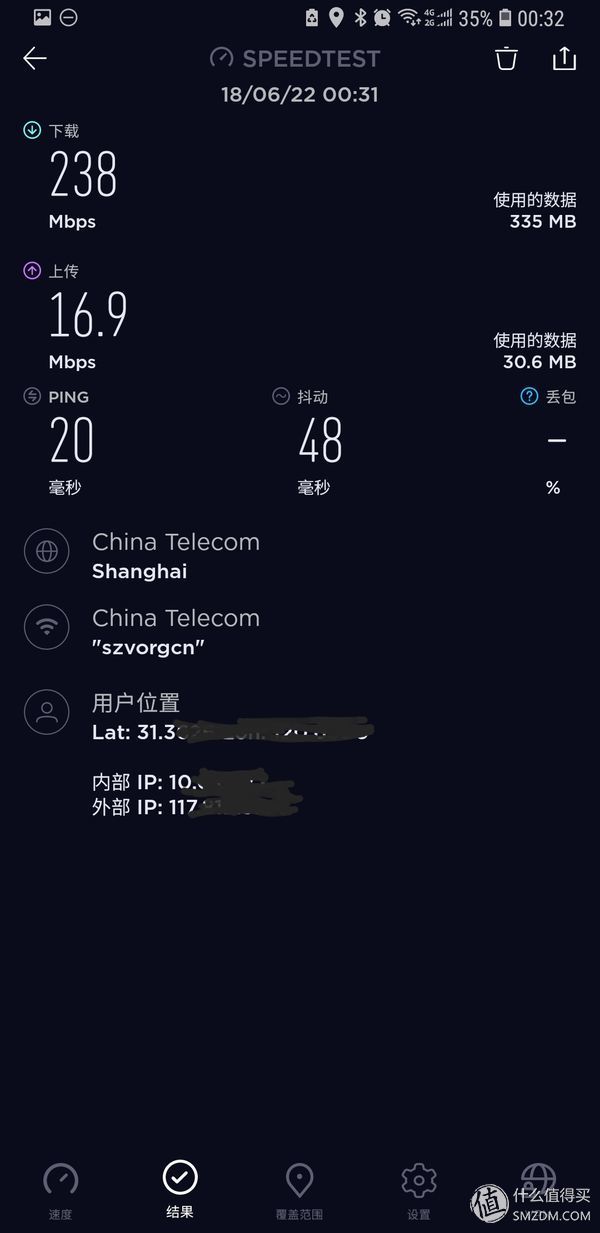
Task: Open the 丢包 help question mark
Action: pyautogui.click(x=530, y=397)
